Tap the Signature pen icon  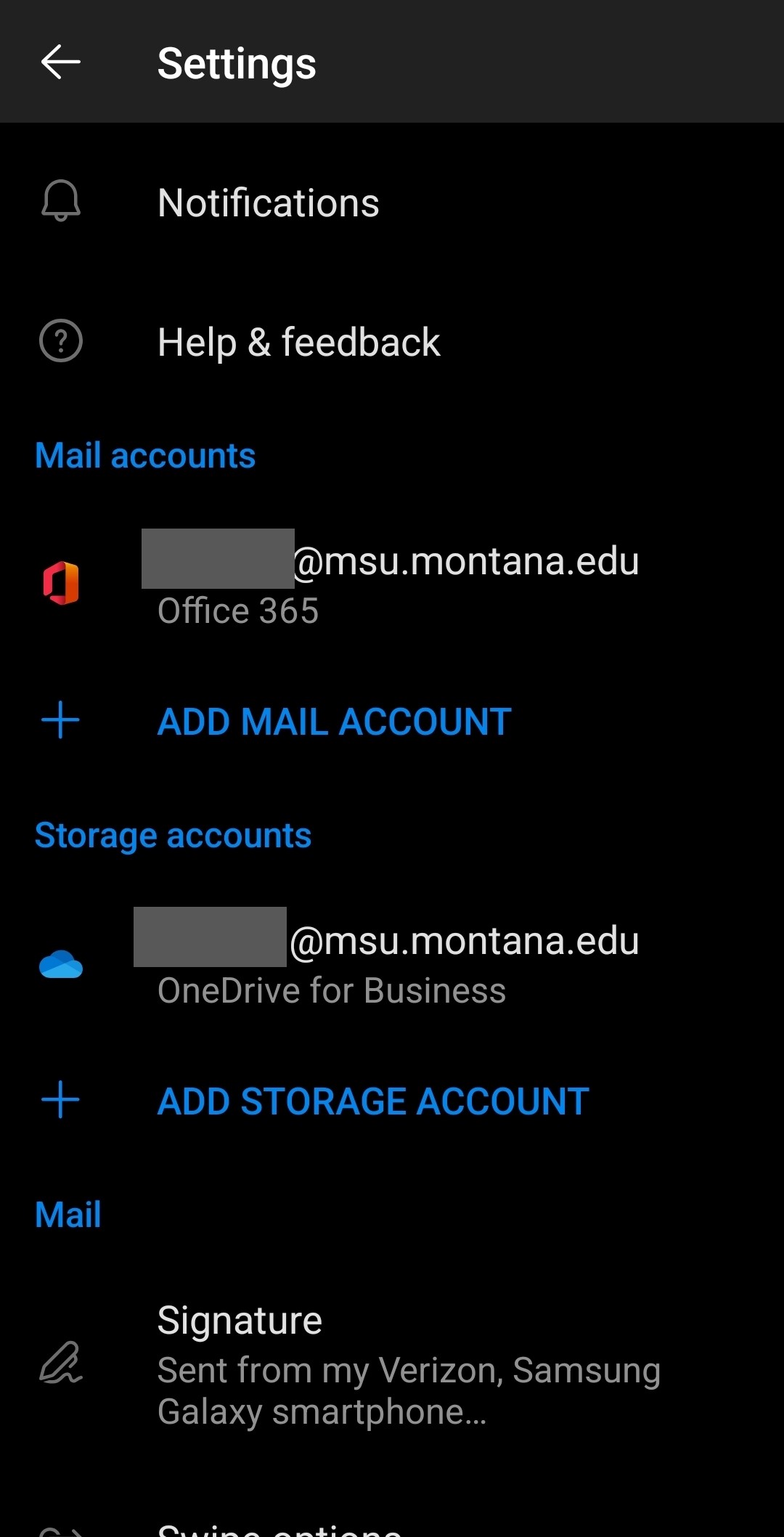(x=62, y=1365)
